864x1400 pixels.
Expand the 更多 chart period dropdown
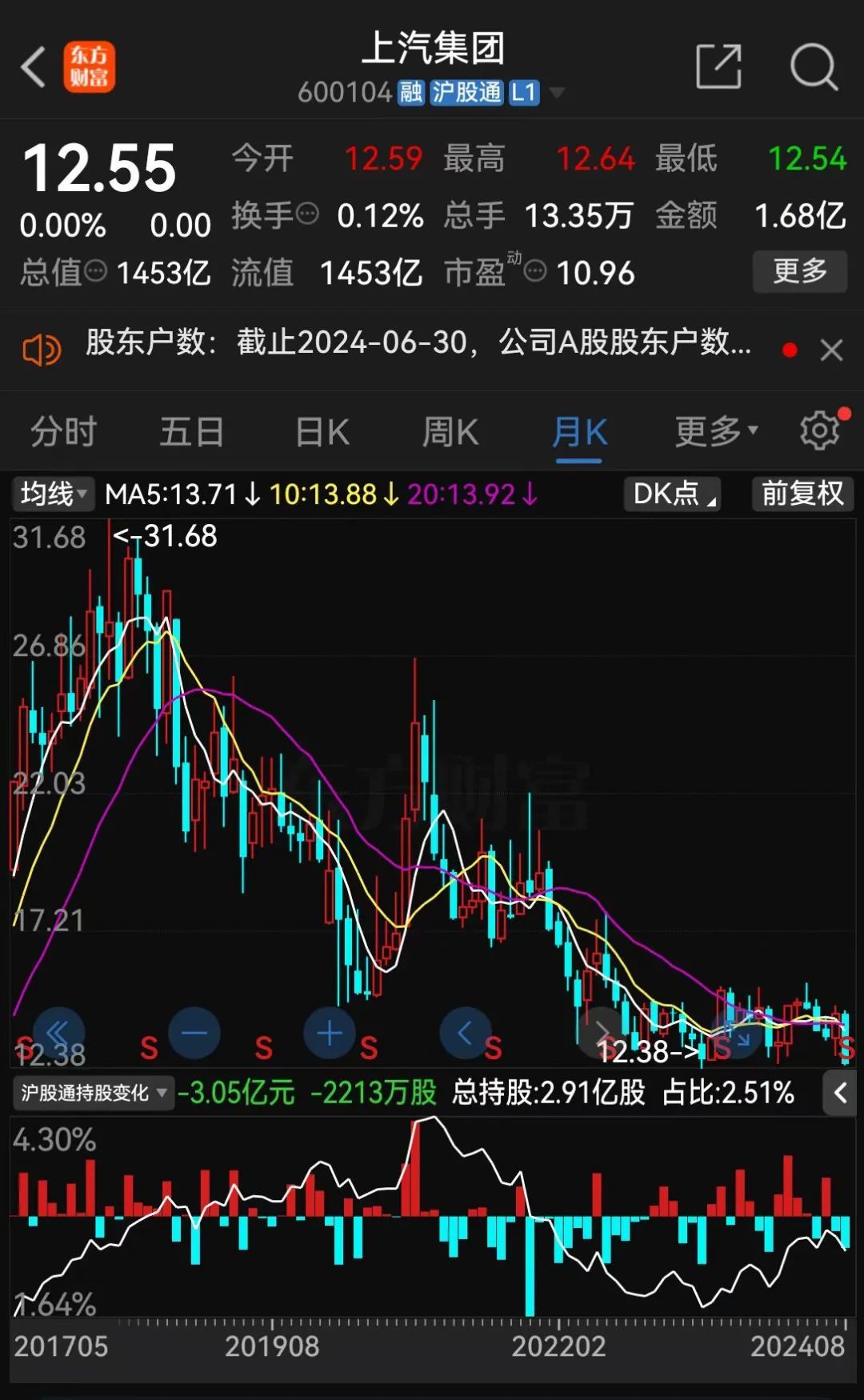pos(714,432)
